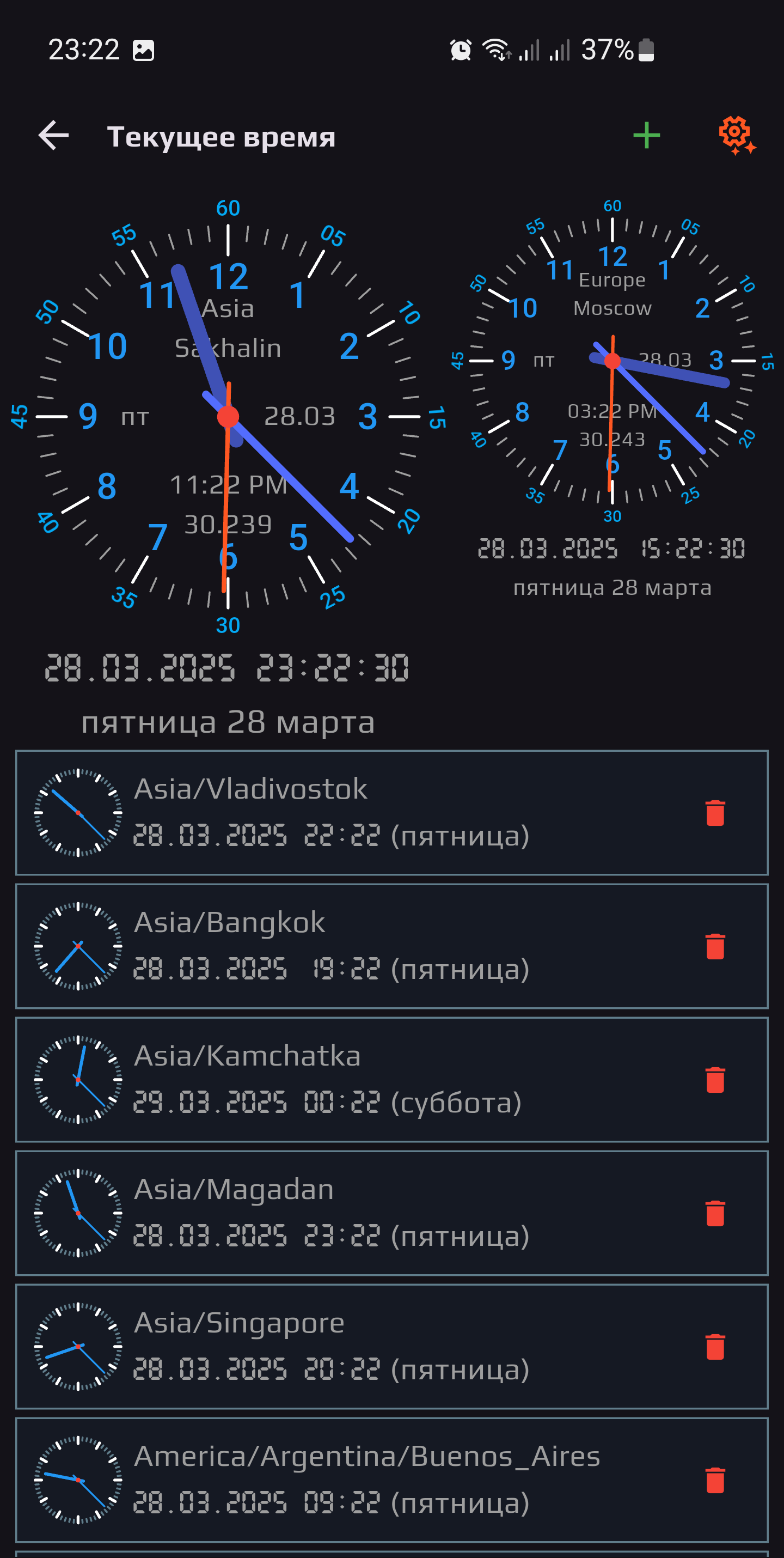
Task: Tap the screenshot icon in the status bar
Action: tap(144, 50)
